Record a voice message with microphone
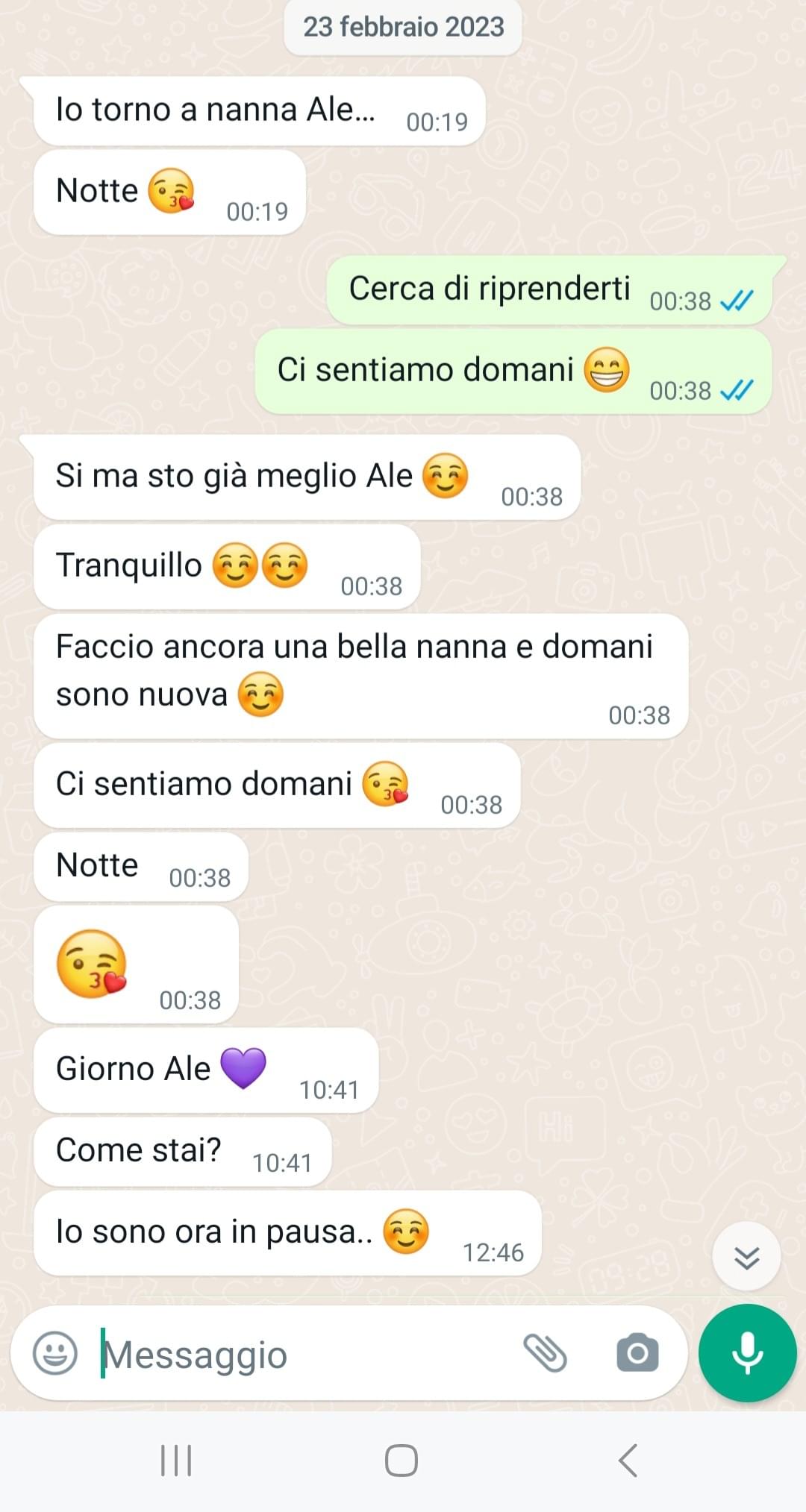Screen dimensions: 806x1512 click(747, 1353)
